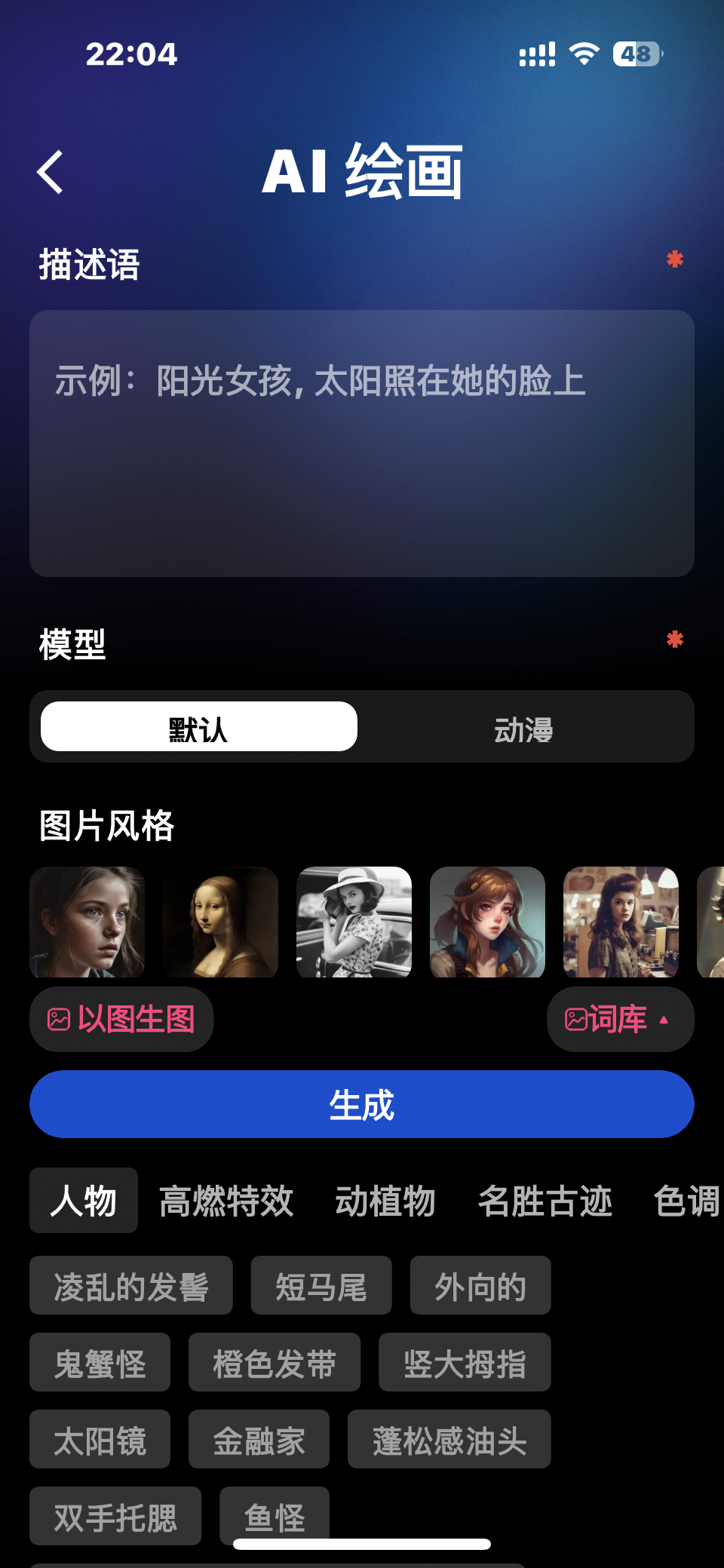Go back using the top-left arrow
The image size is (724, 1568).
(51, 173)
